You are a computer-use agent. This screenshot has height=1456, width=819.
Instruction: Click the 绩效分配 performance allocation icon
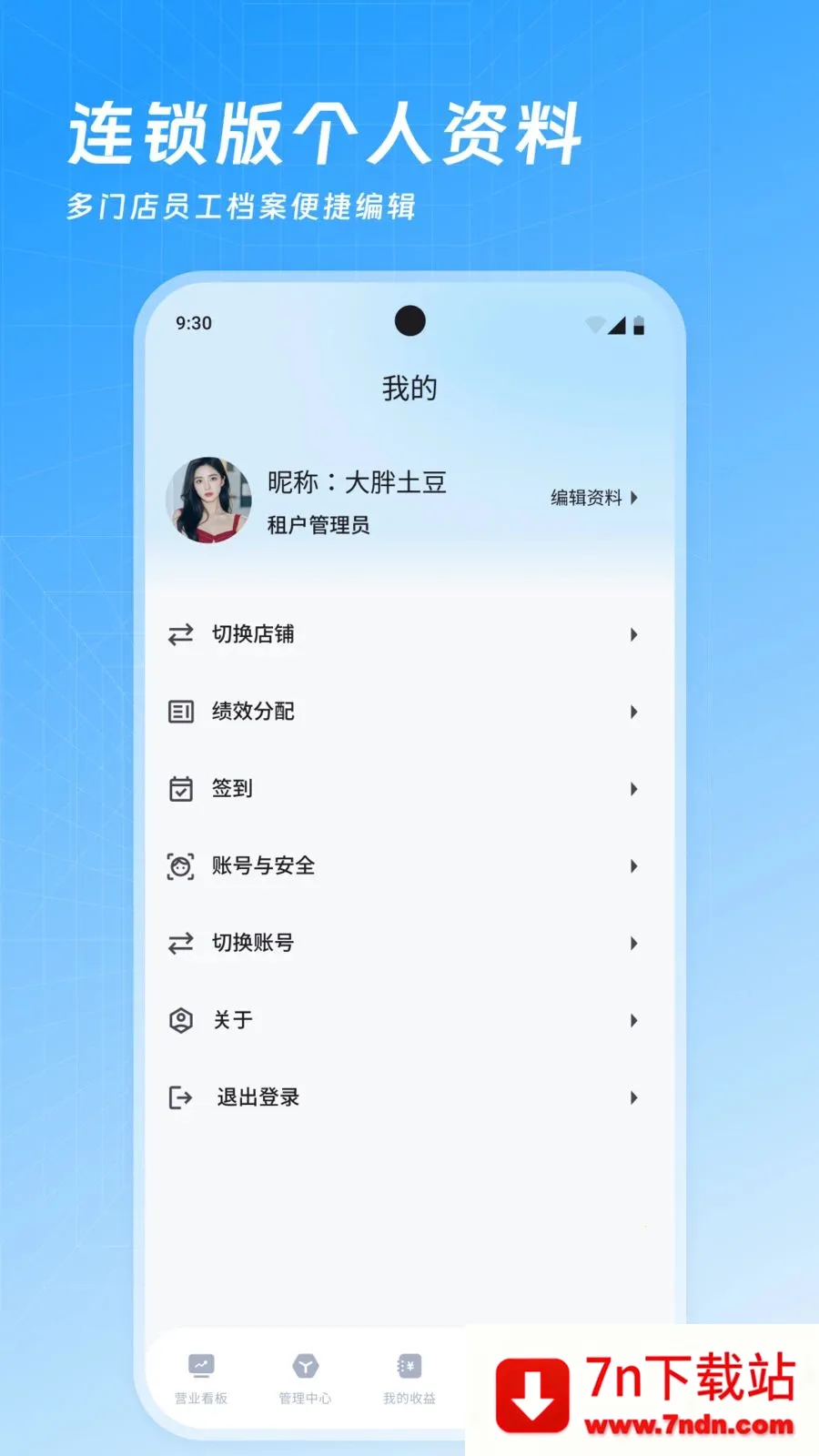[x=180, y=712]
